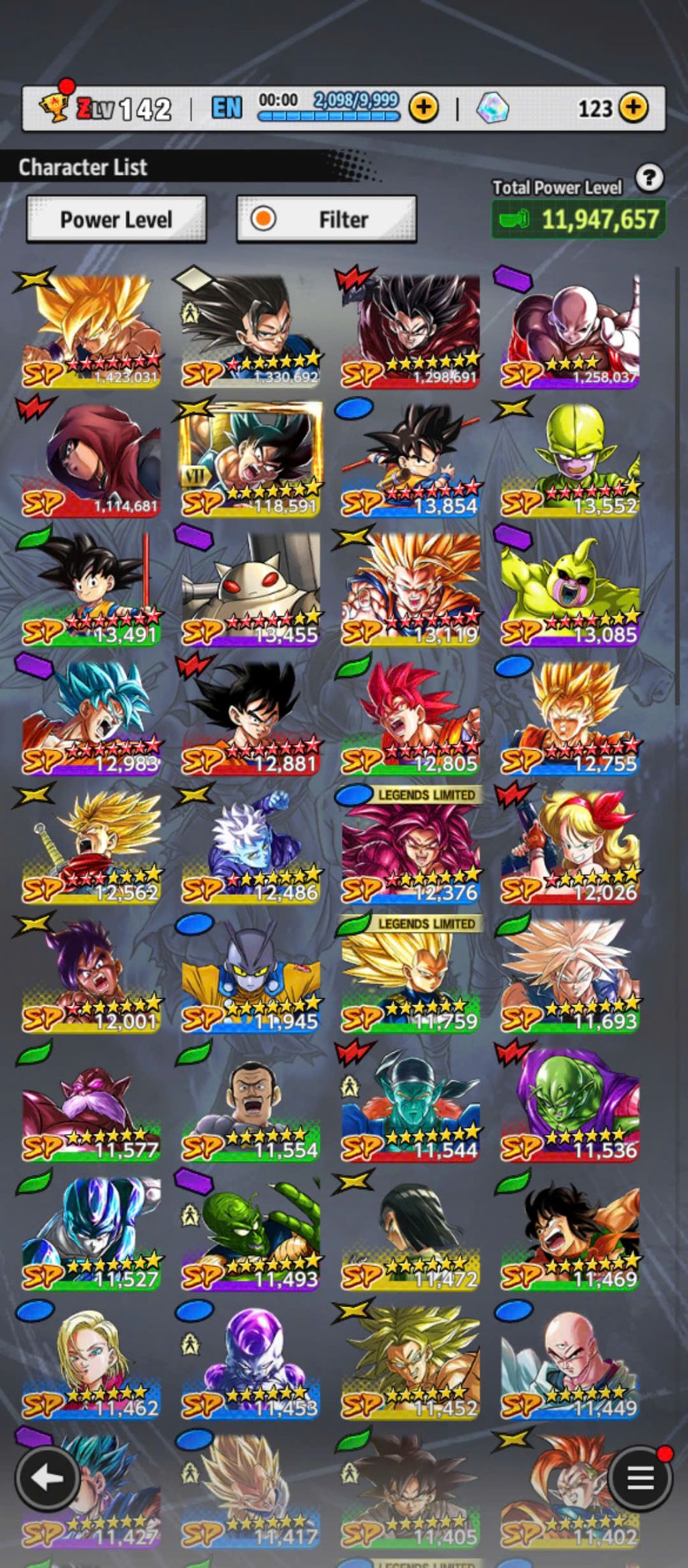Open the Filter options
The image size is (688, 1568).
tap(327, 220)
